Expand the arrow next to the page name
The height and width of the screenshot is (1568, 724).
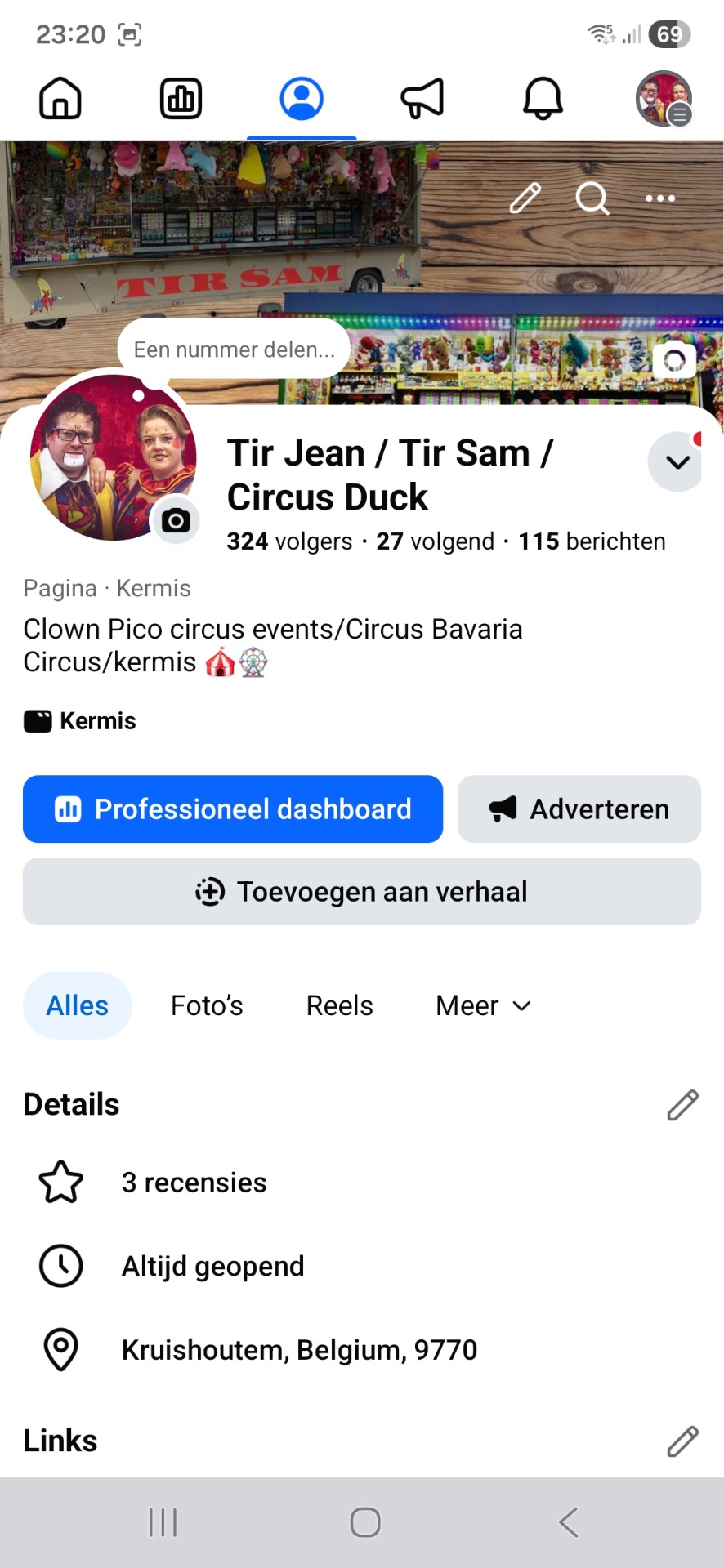[677, 462]
